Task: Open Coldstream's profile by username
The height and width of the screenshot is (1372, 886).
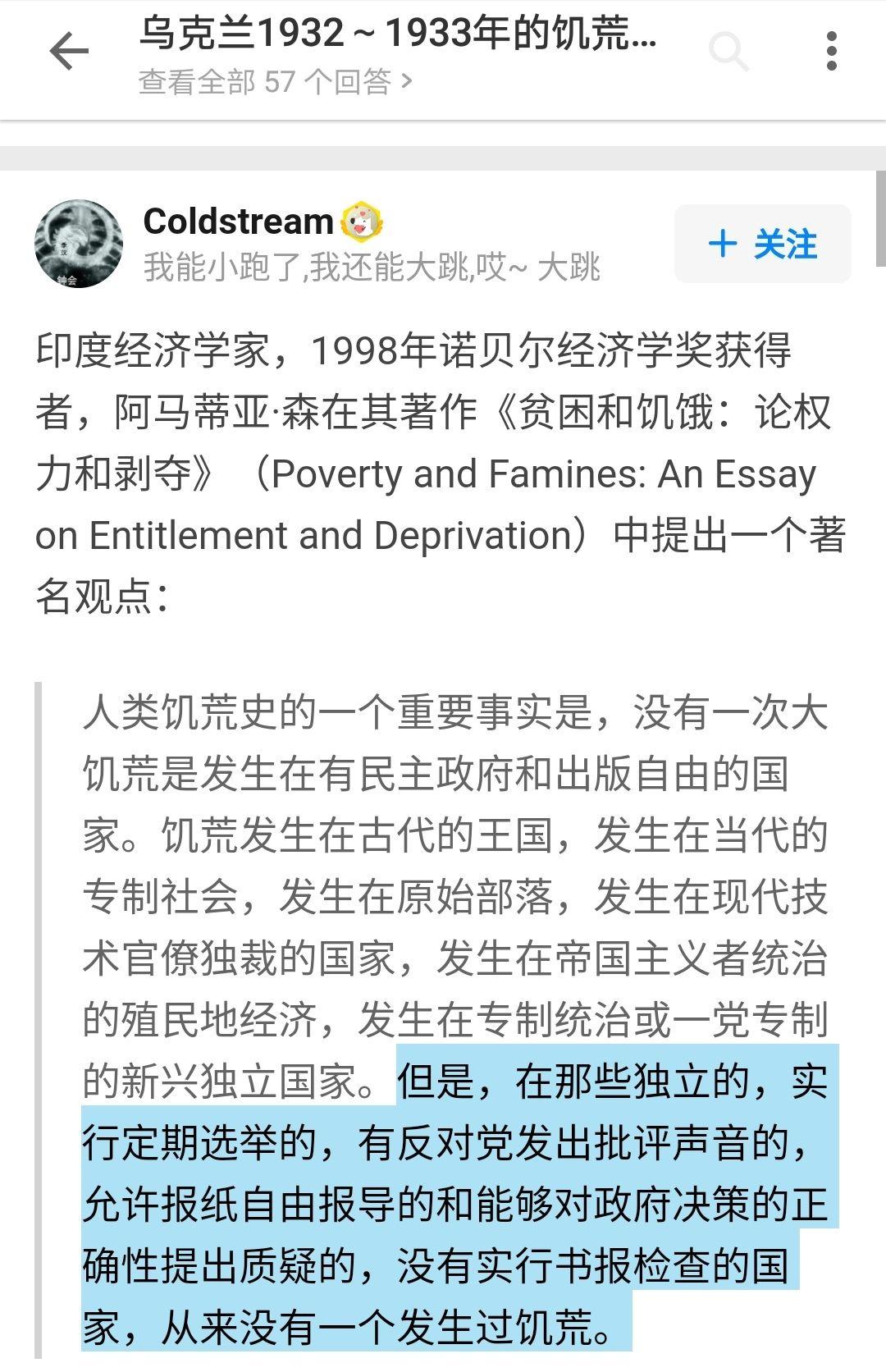Action: pos(238,222)
